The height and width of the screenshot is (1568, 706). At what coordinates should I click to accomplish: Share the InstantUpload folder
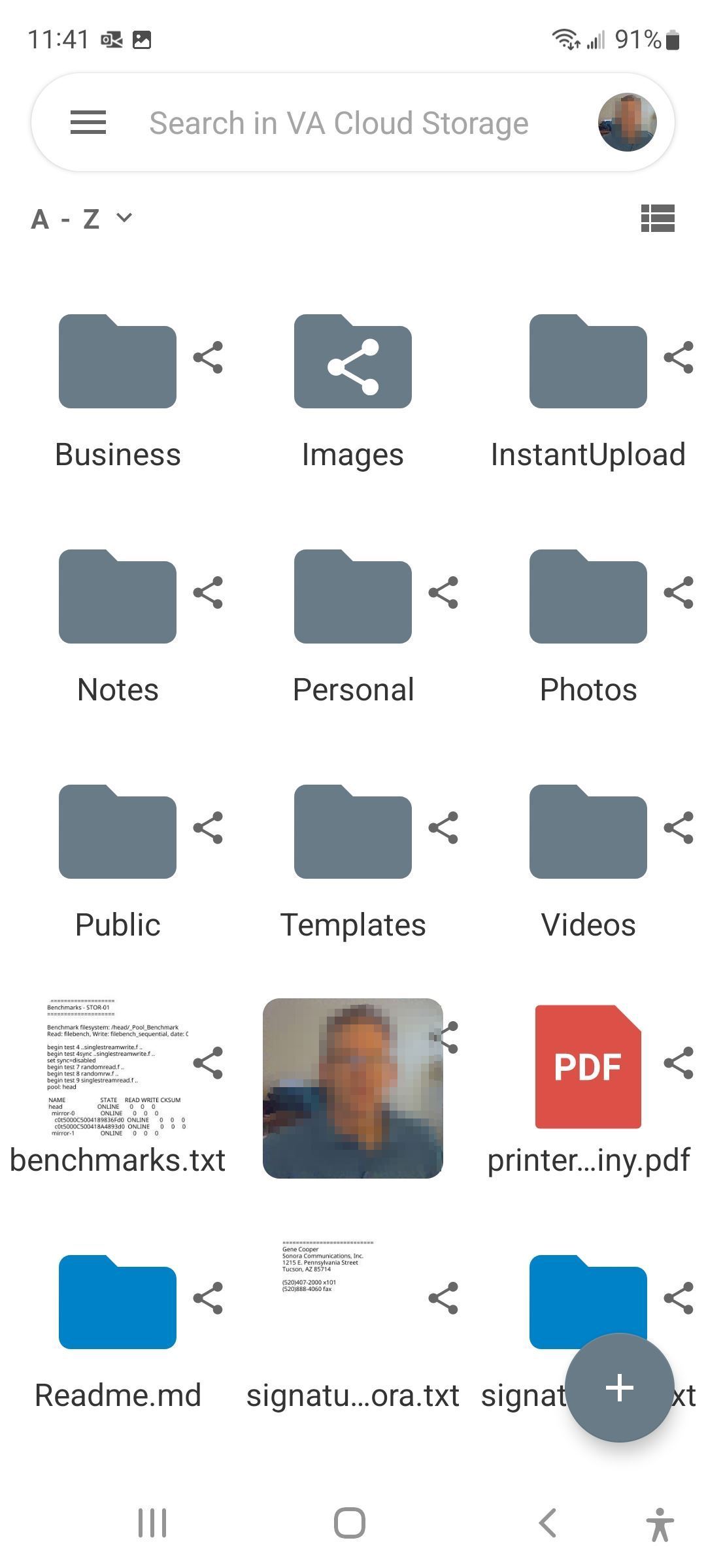(x=679, y=357)
